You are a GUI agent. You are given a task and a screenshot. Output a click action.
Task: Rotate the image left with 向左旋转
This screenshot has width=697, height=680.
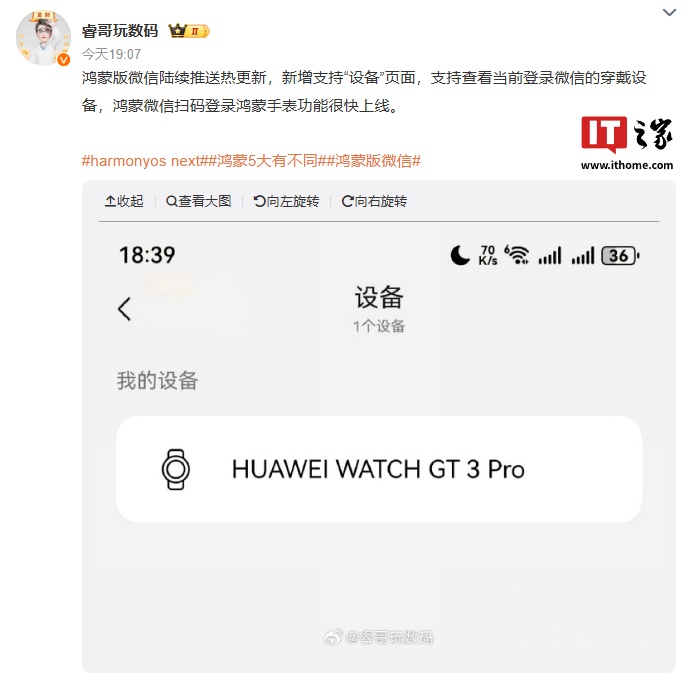click(286, 201)
